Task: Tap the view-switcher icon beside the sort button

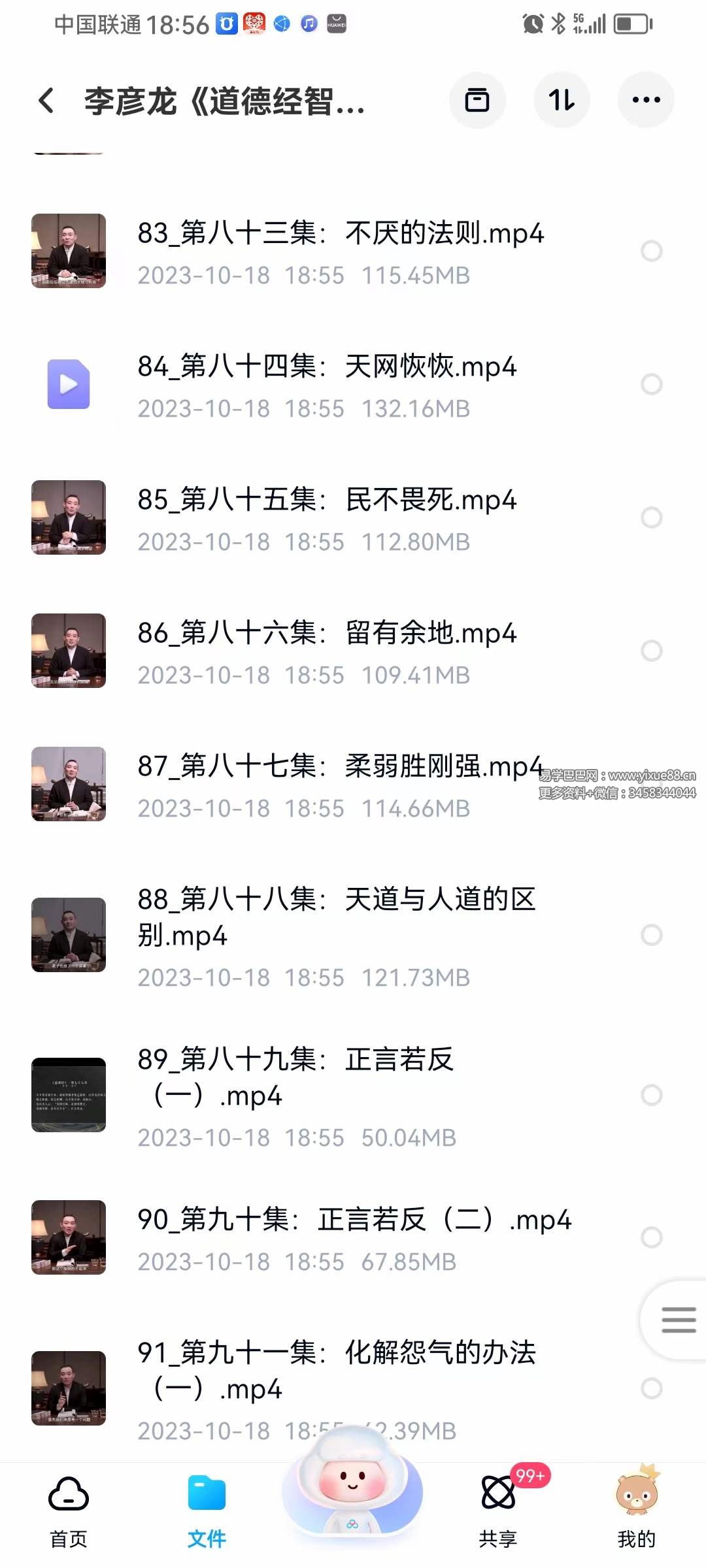Action: click(x=477, y=101)
